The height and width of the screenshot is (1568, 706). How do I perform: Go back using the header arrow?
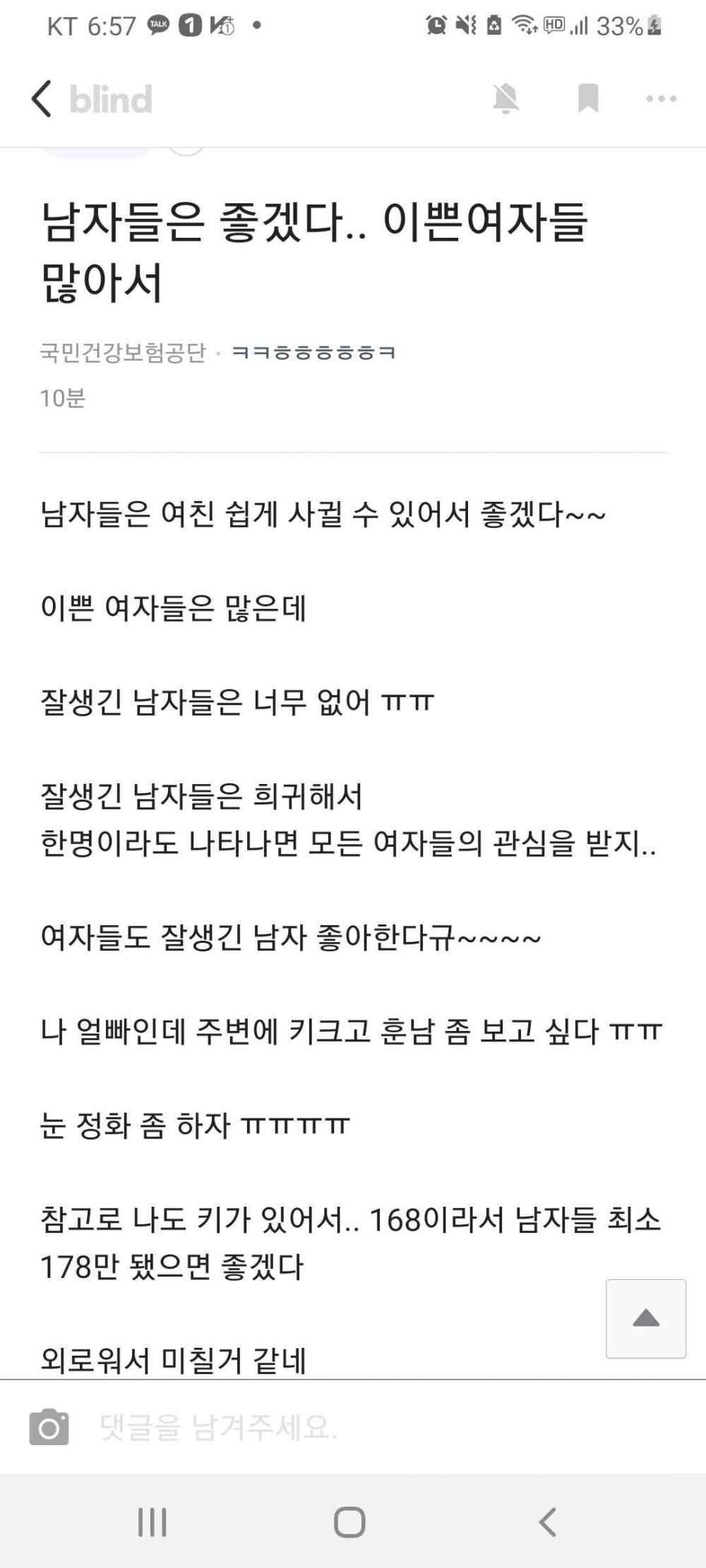click(x=42, y=99)
